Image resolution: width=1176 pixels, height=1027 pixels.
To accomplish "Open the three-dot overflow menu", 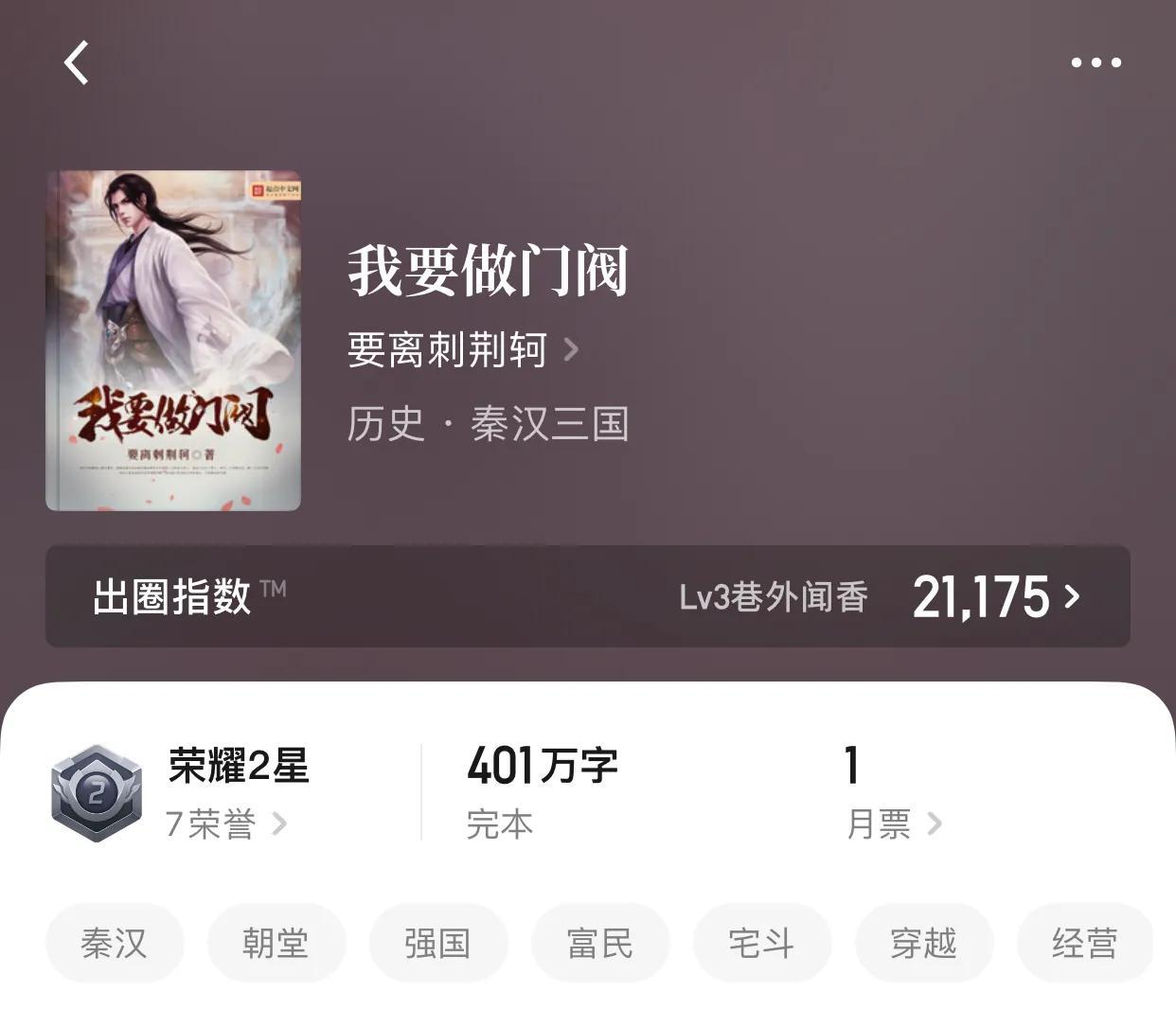I will (1096, 62).
